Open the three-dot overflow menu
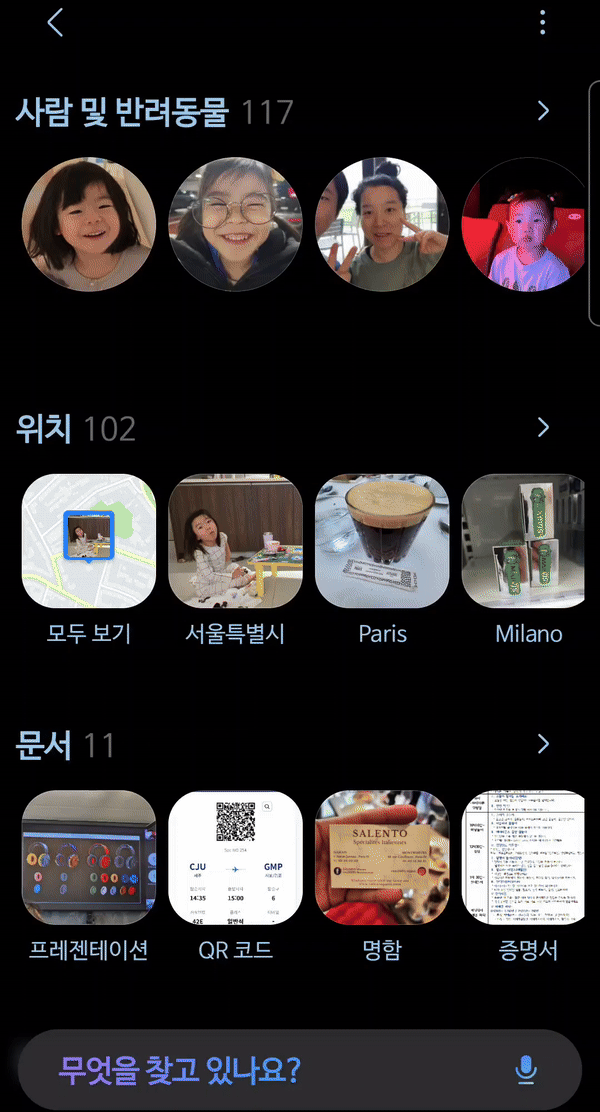 [x=542, y=22]
